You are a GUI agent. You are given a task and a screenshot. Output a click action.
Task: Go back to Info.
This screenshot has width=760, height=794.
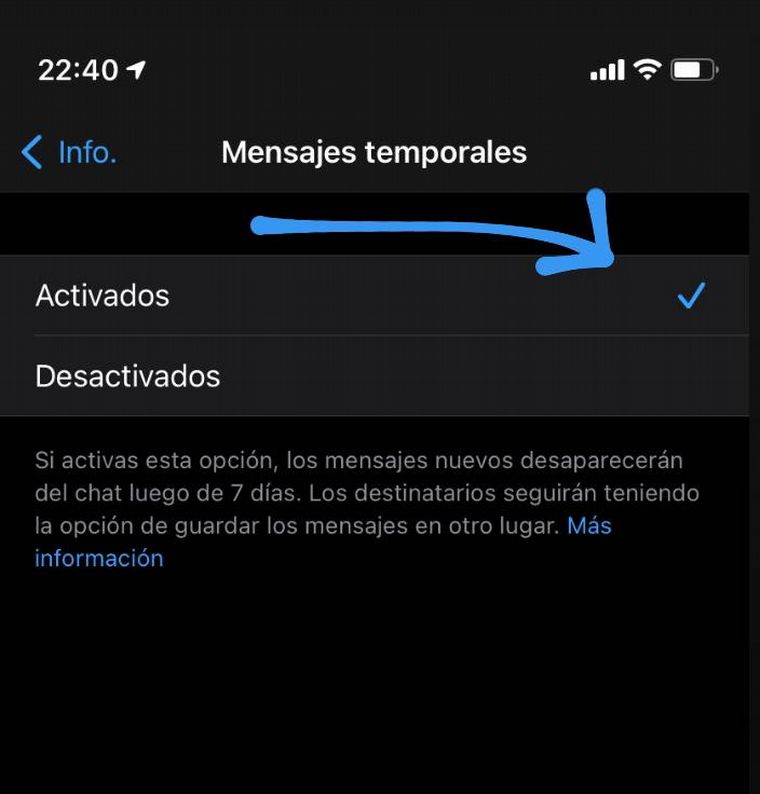[70, 153]
